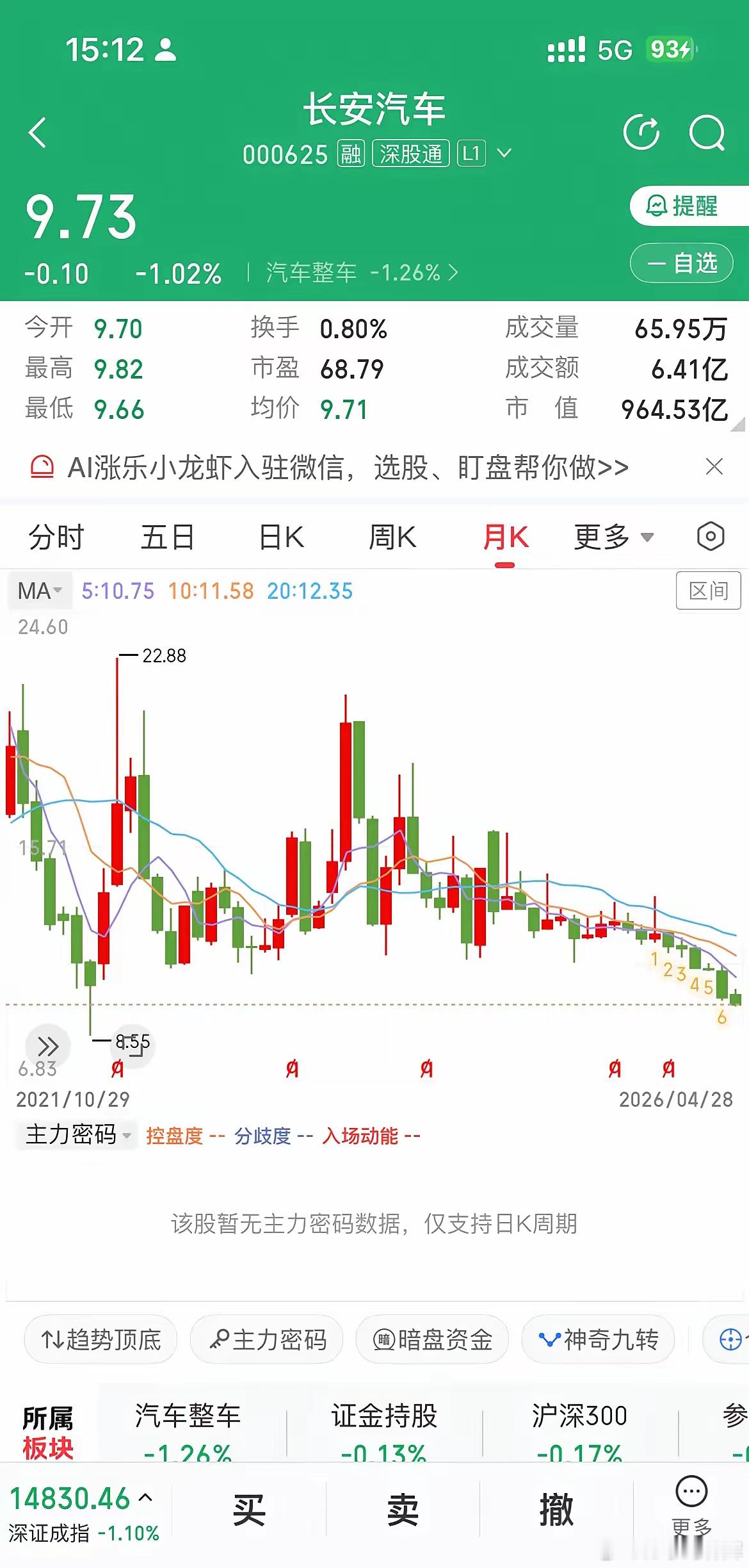Toggle 自选 to add stock to watchlist
The image size is (749, 1568).
pos(681,263)
